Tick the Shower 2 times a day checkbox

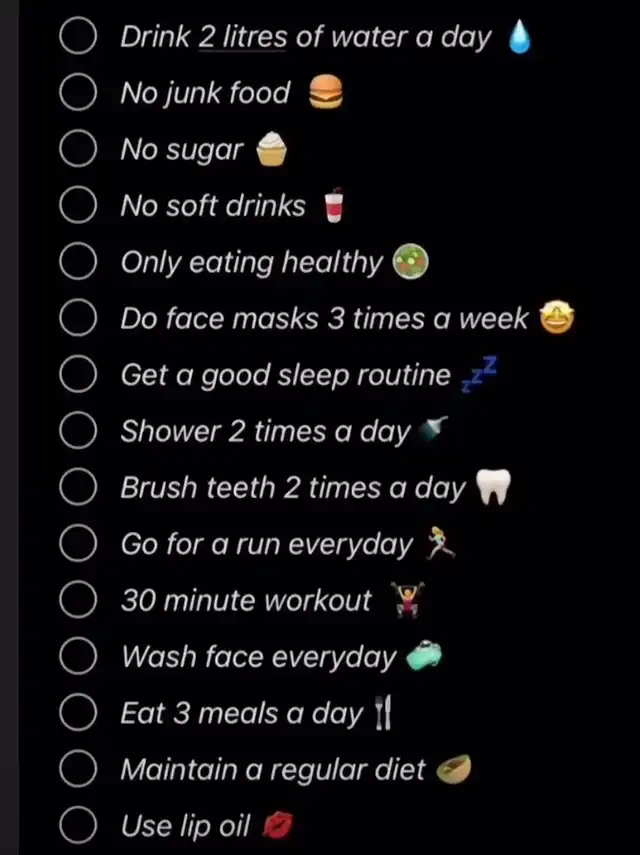coord(78,432)
